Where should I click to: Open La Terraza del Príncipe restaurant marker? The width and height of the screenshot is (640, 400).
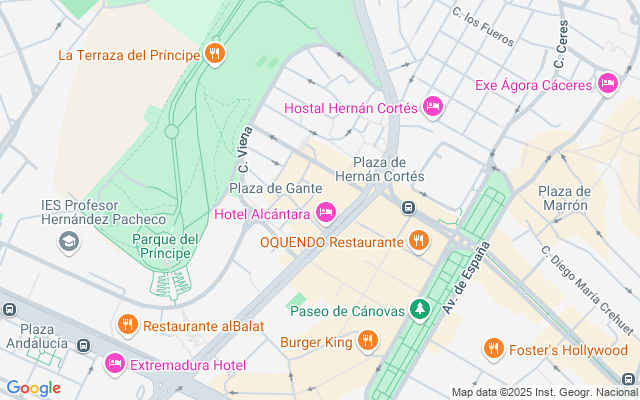(x=214, y=54)
